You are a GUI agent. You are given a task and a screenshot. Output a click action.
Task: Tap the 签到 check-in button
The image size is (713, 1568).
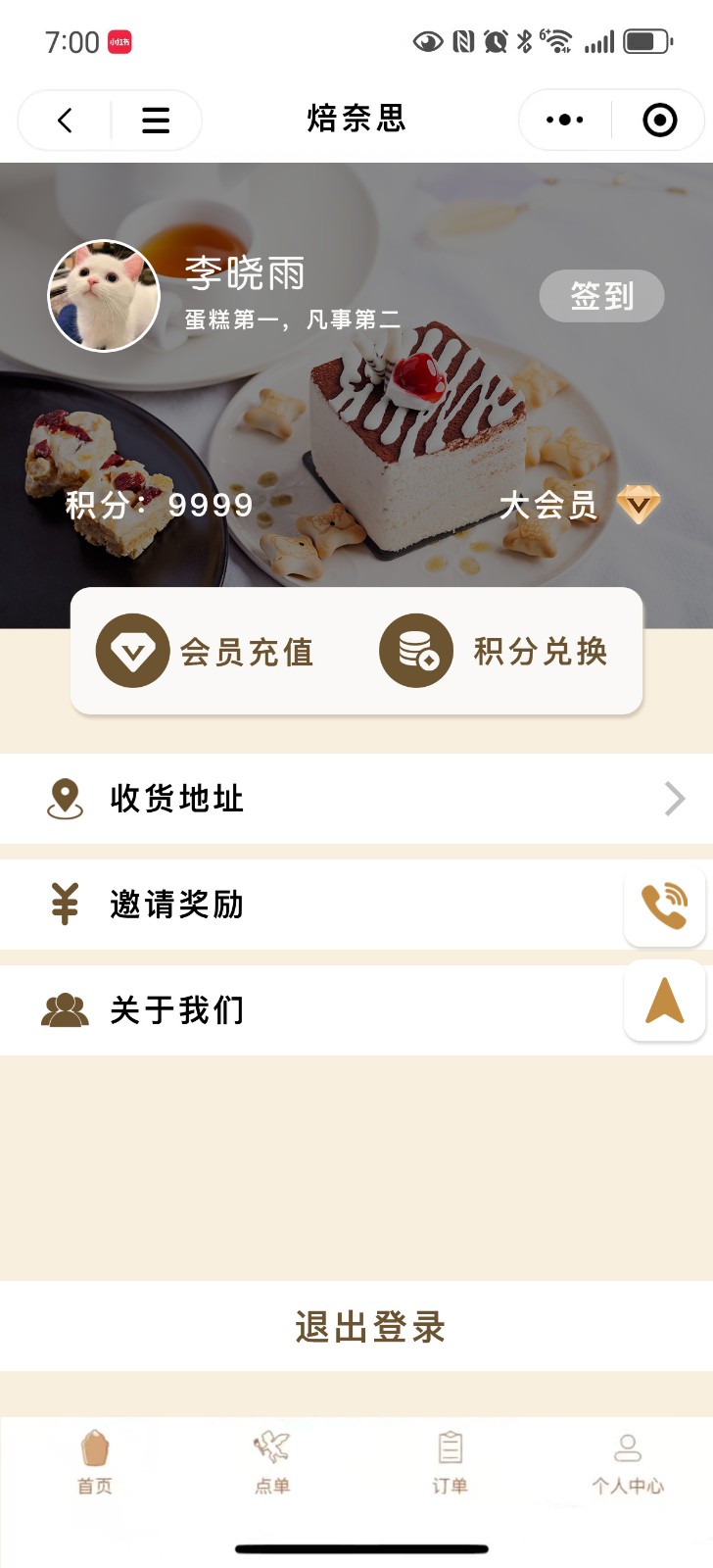pyautogui.click(x=601, y=296)
